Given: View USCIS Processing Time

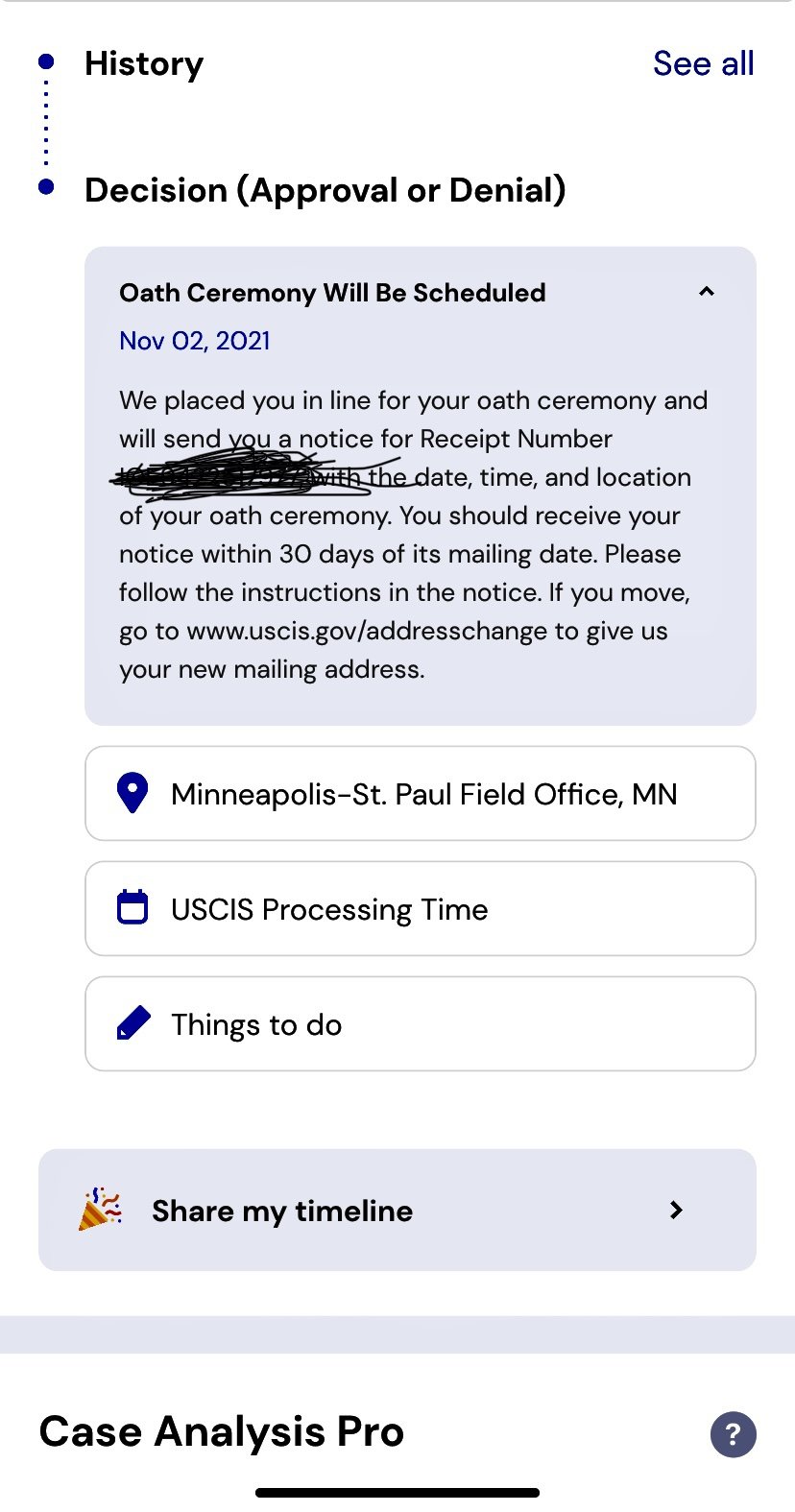Looking at the screenshot, I should 421,908.
